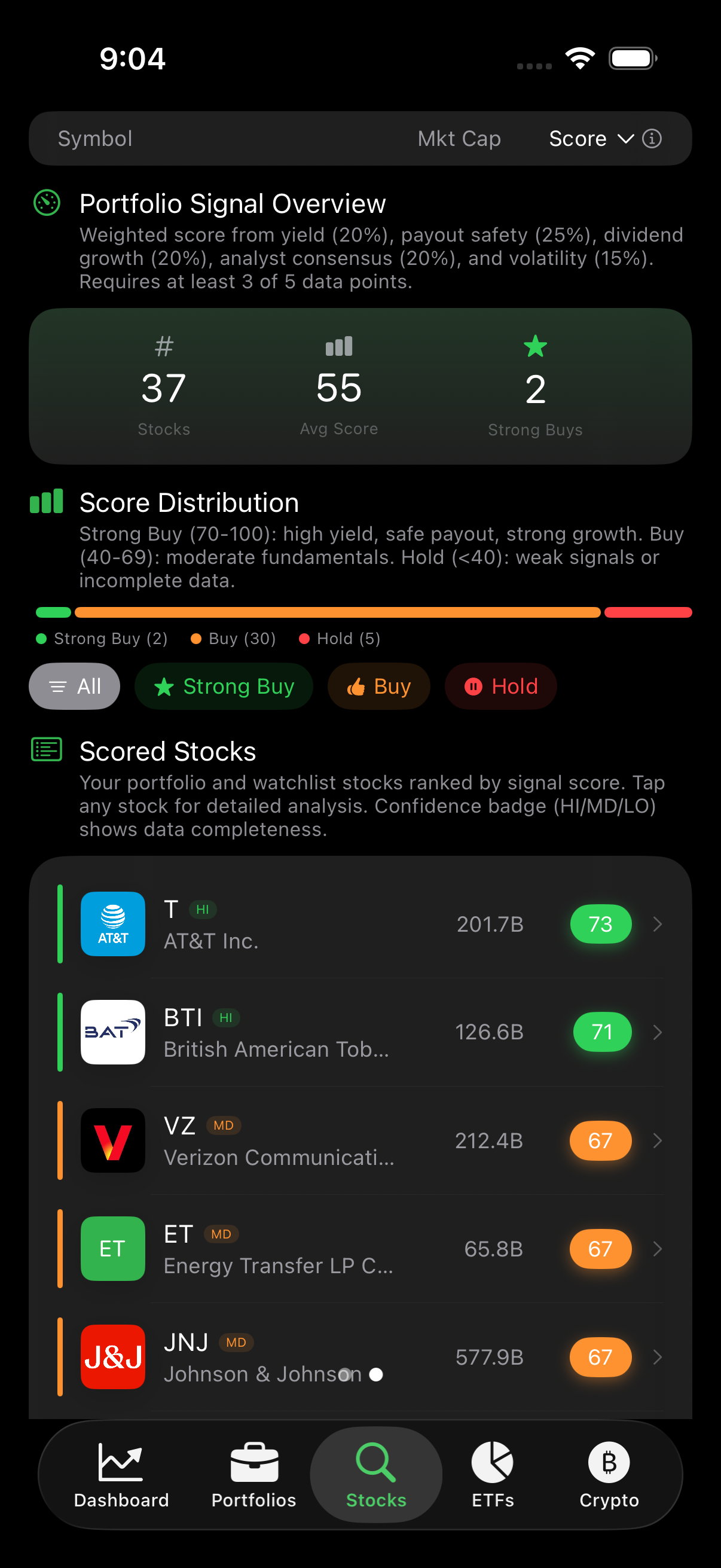Screen dimensions: 721x1568
Task: Tap the J&J logo for Johnson & Johnson
Action: (x=112, y=1357)
